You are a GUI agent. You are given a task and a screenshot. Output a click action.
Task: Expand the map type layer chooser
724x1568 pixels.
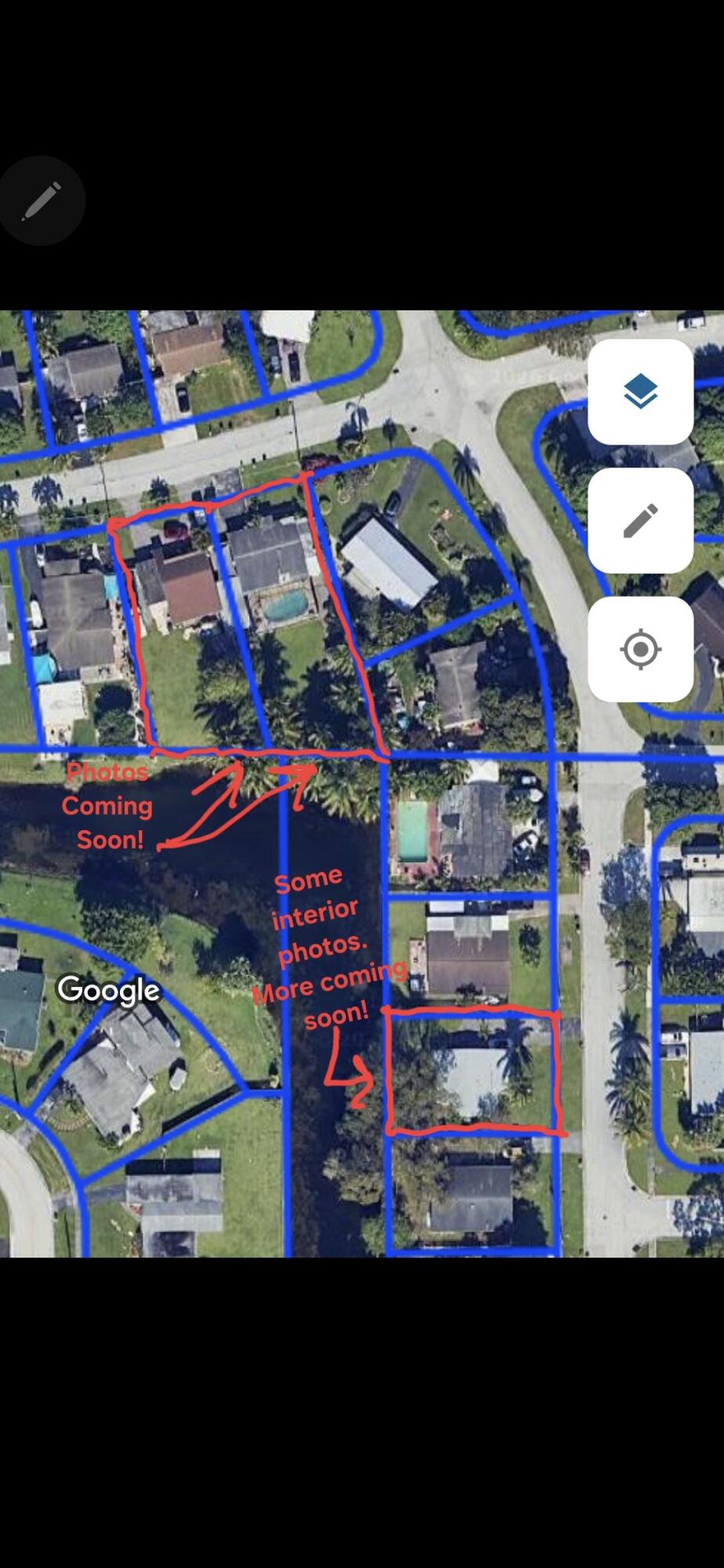(641, 391)
